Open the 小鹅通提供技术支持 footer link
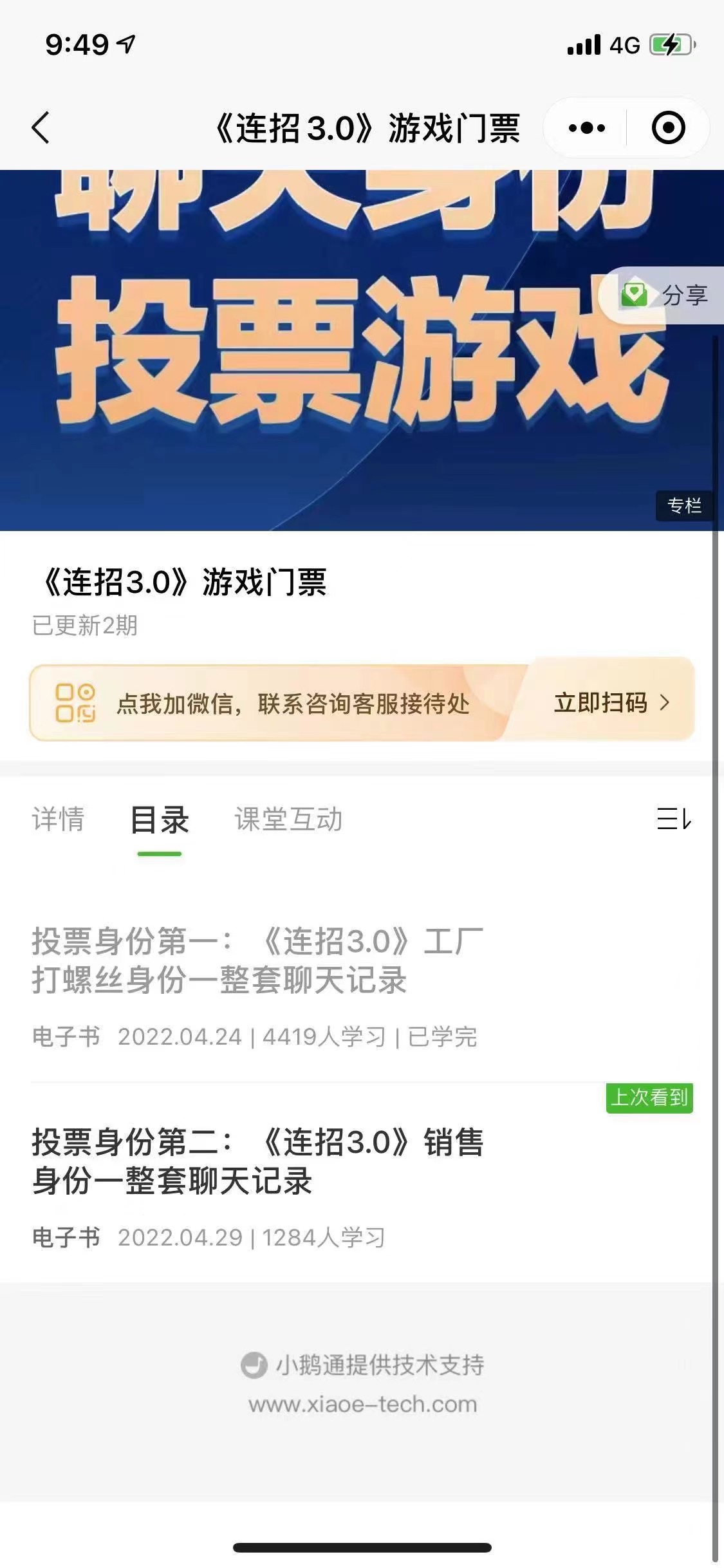Viewport: 724px width, 1568px height. (362, 1365)
